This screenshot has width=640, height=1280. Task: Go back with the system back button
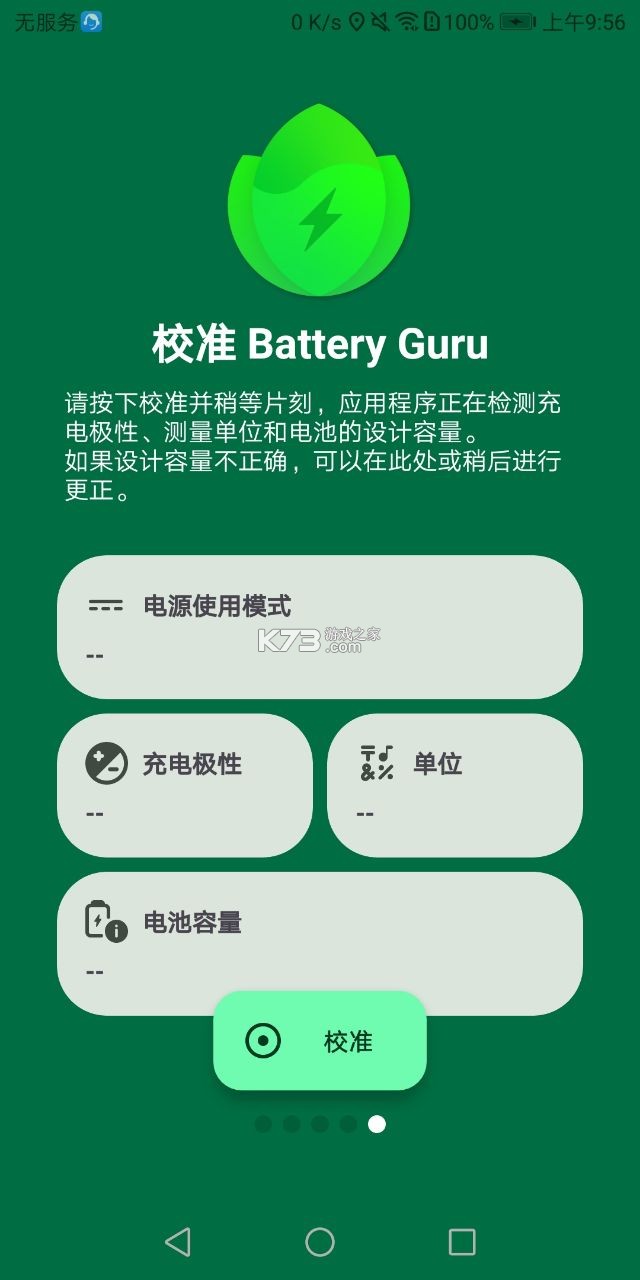[x=178, y=1242]
